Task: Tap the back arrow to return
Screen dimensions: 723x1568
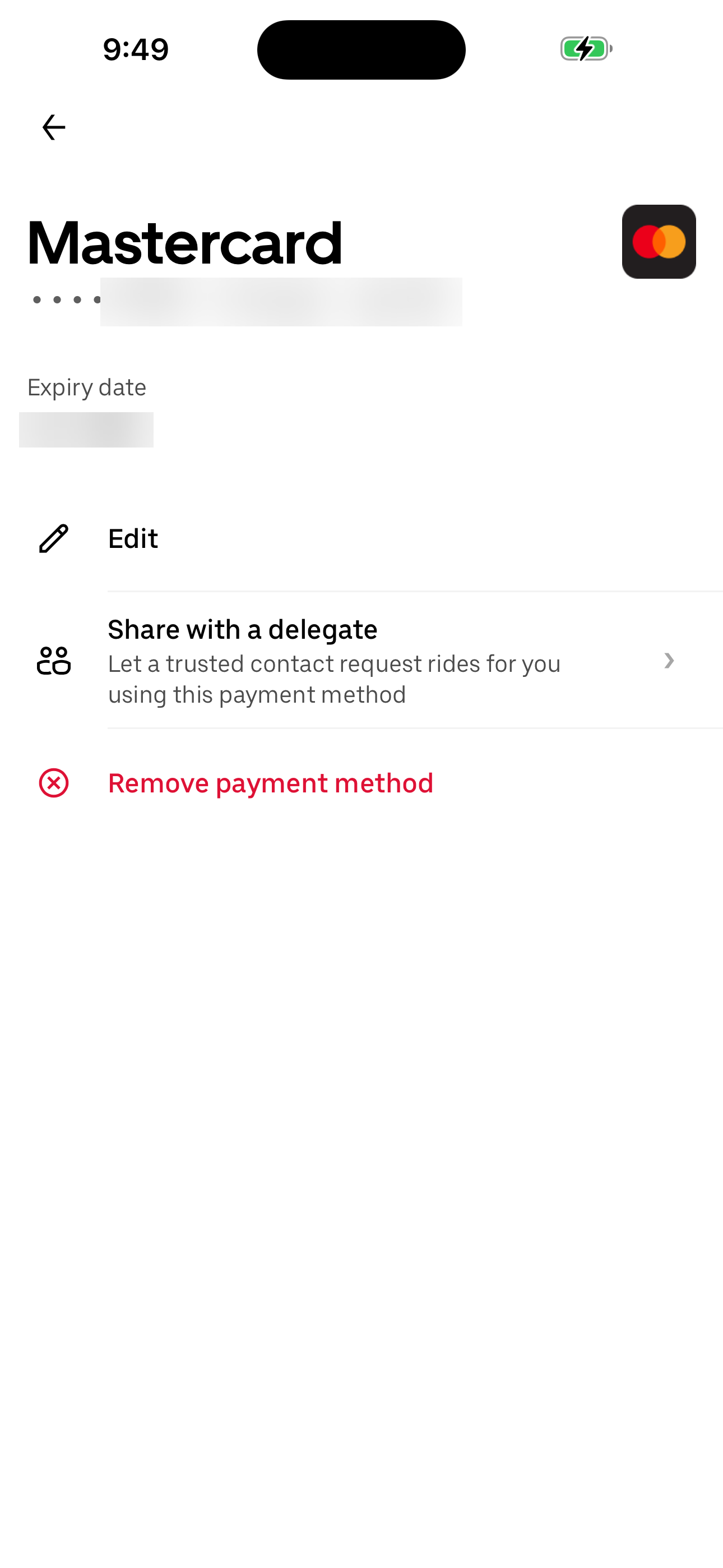Action: click(53, 127)
